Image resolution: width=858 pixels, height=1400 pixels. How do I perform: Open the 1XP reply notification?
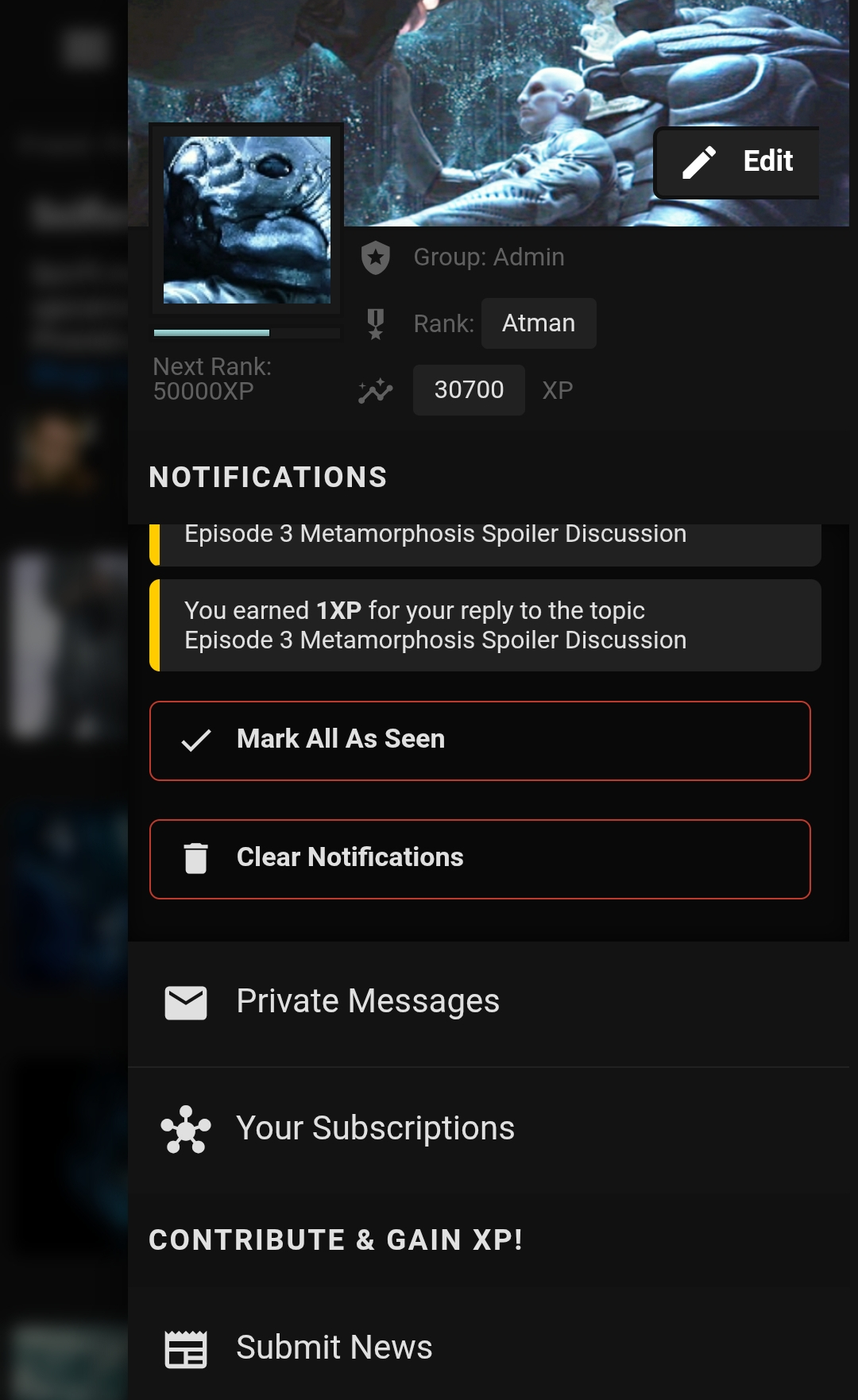click(485, 625)
